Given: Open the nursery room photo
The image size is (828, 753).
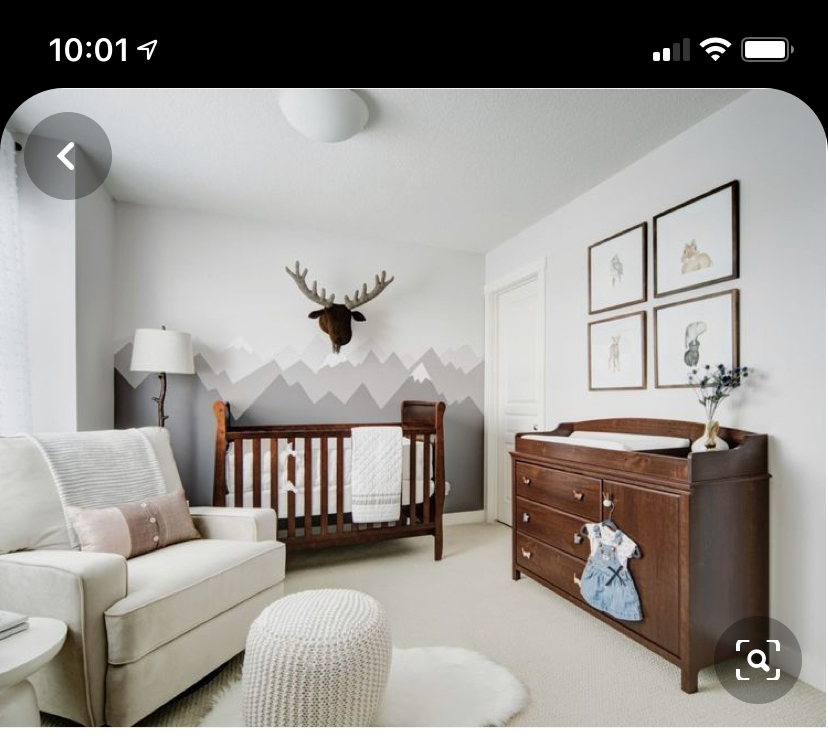Looking at the screenshot, I should tap(414, 400).
